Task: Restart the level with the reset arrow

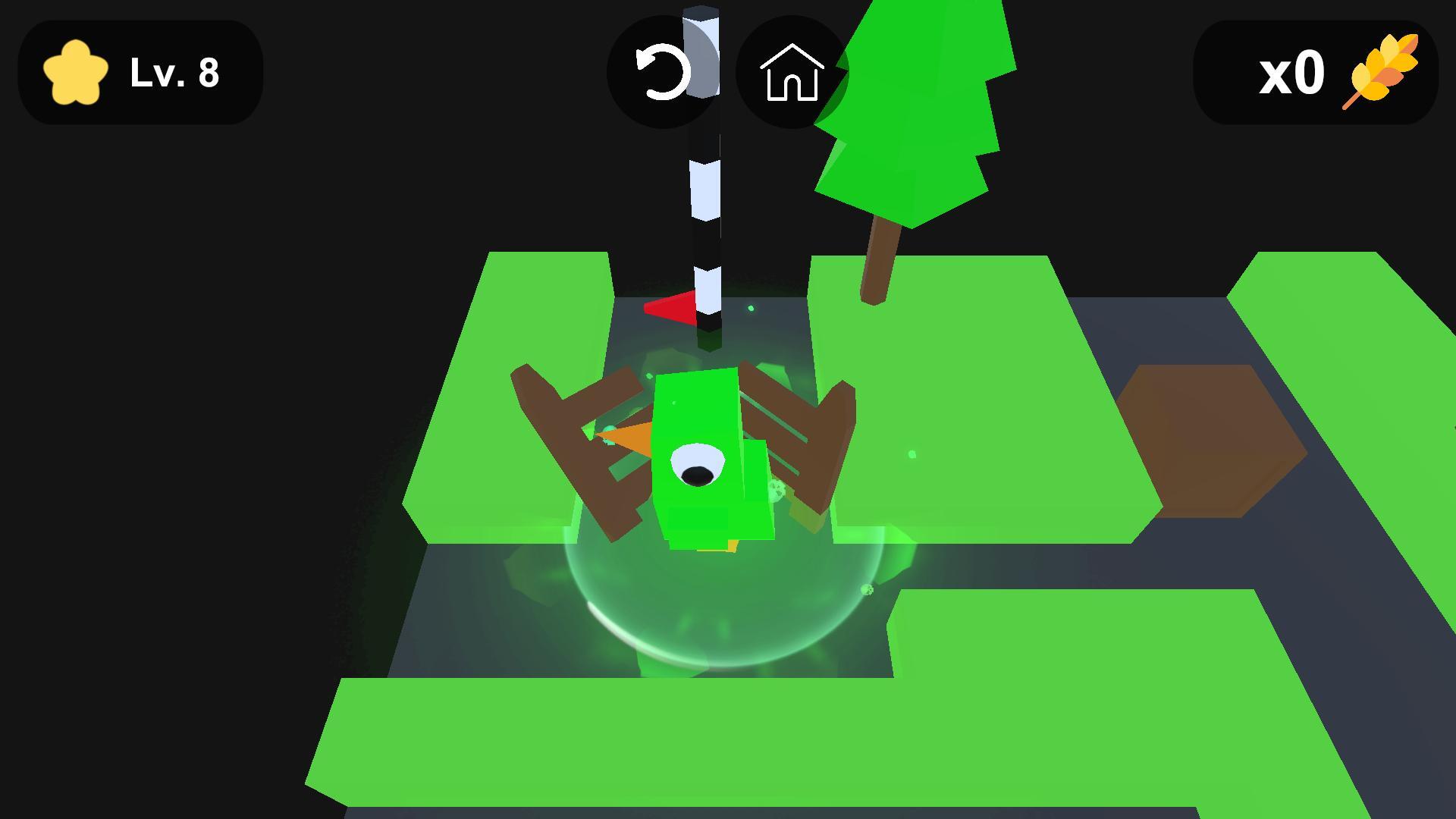Action: [x=661, y=73]
